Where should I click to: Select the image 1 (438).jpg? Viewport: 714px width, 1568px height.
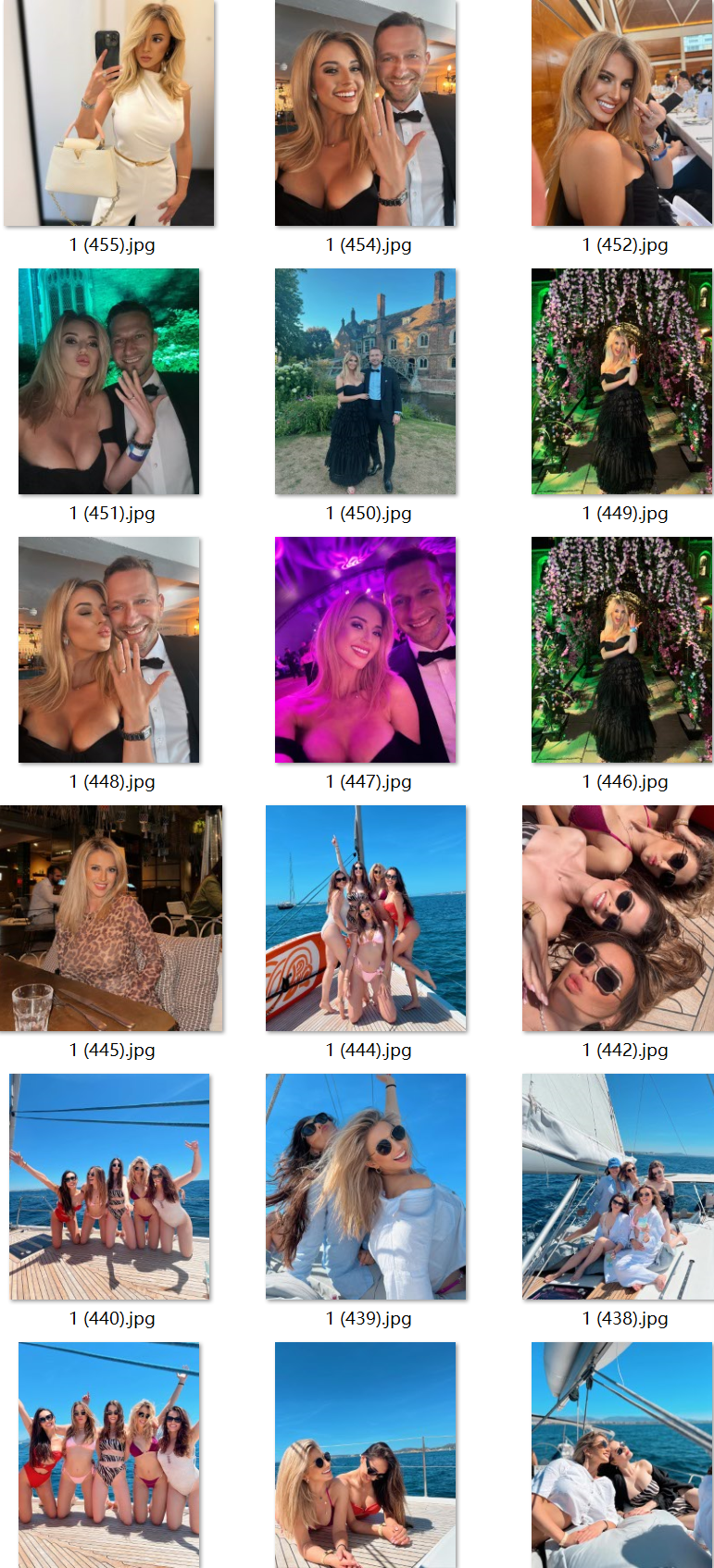point(618,1187)
